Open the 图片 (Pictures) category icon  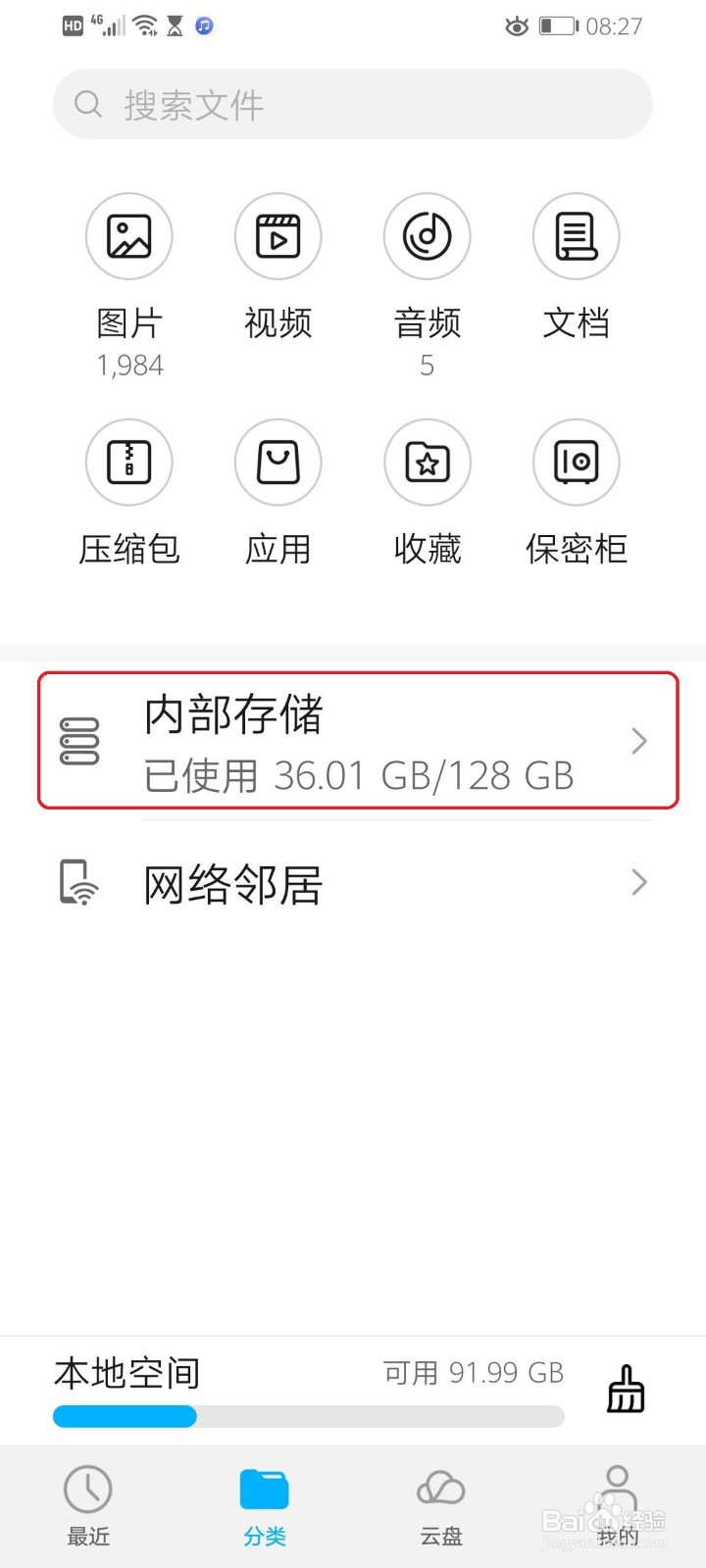[128, 236]
